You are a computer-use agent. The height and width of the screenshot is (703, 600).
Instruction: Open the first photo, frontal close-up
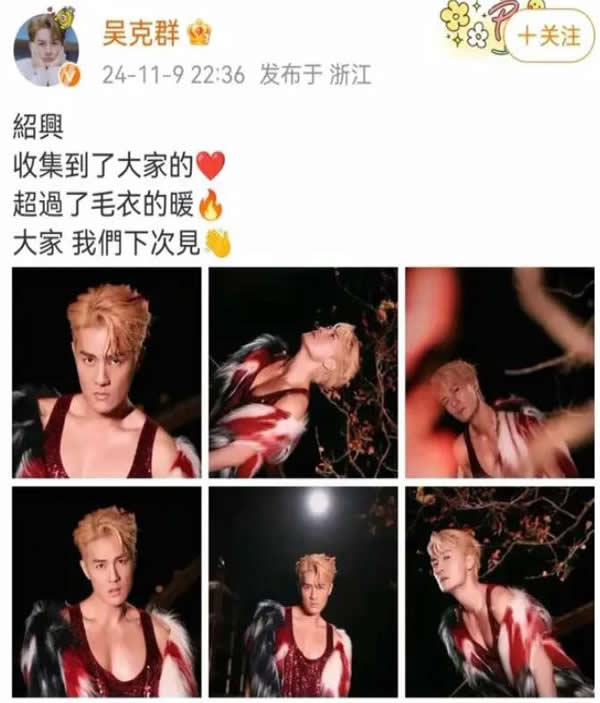click(106, 372)
